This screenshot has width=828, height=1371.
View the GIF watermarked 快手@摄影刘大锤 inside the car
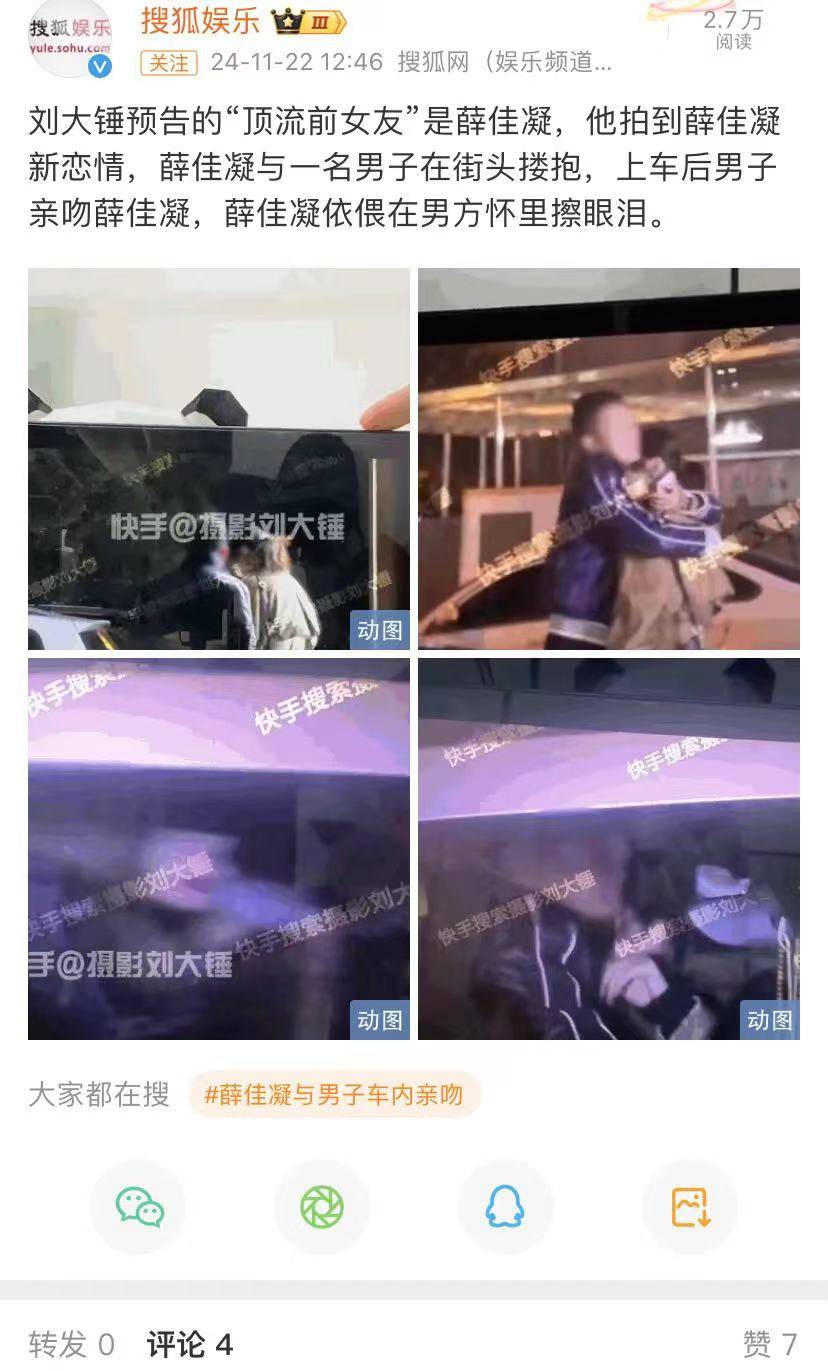click(x=219, y=849)
